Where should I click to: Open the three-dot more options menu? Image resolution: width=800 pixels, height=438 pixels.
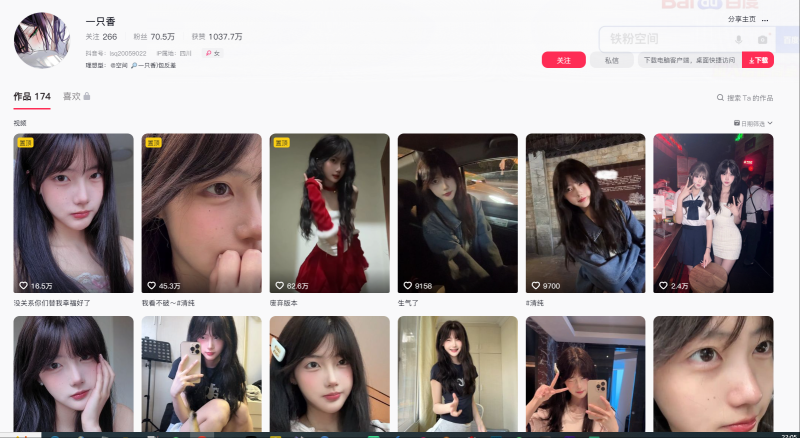(765, 19)
